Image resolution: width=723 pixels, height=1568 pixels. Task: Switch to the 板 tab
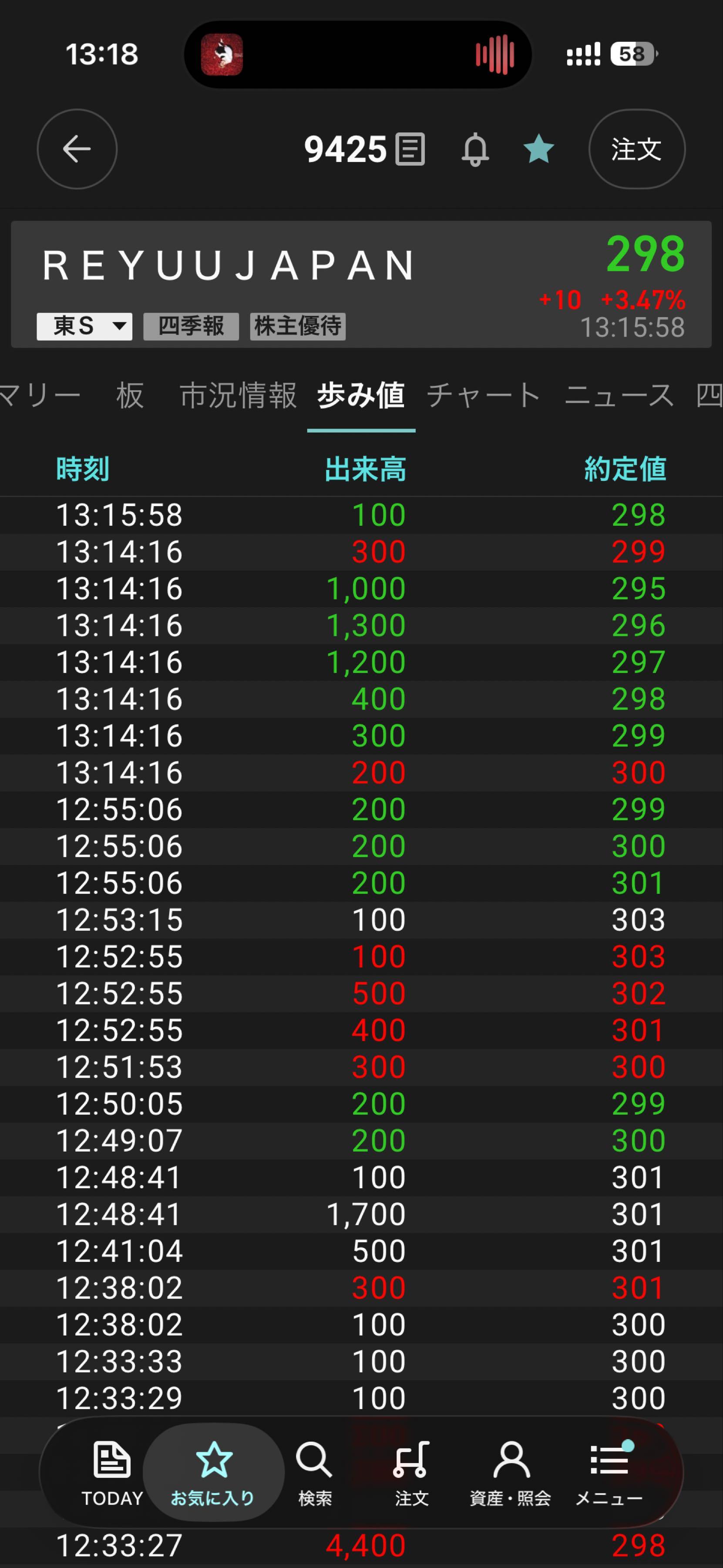pyautogui.click(x=130, y=395)
